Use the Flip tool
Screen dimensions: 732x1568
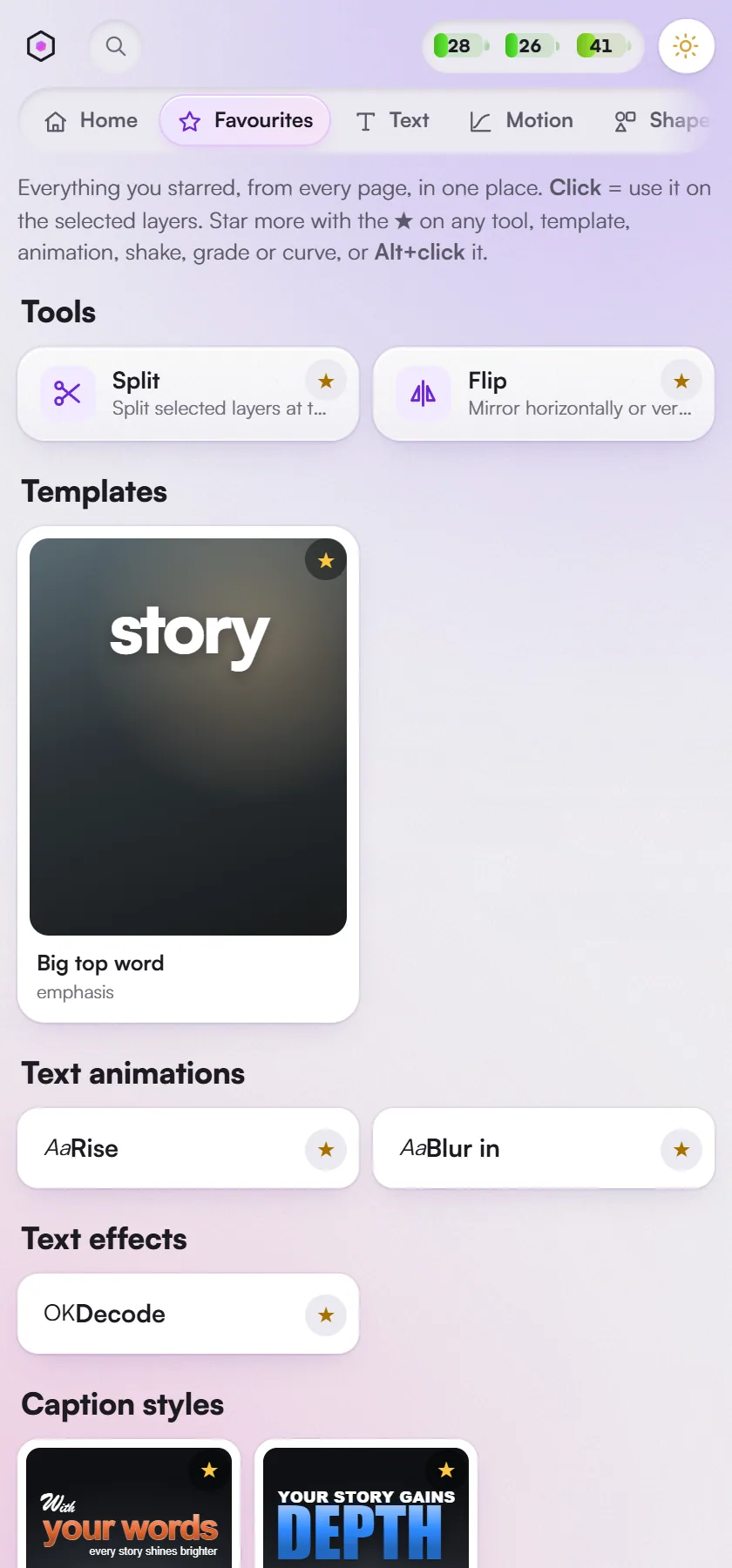pyautogui.click(x=544, y=394)
